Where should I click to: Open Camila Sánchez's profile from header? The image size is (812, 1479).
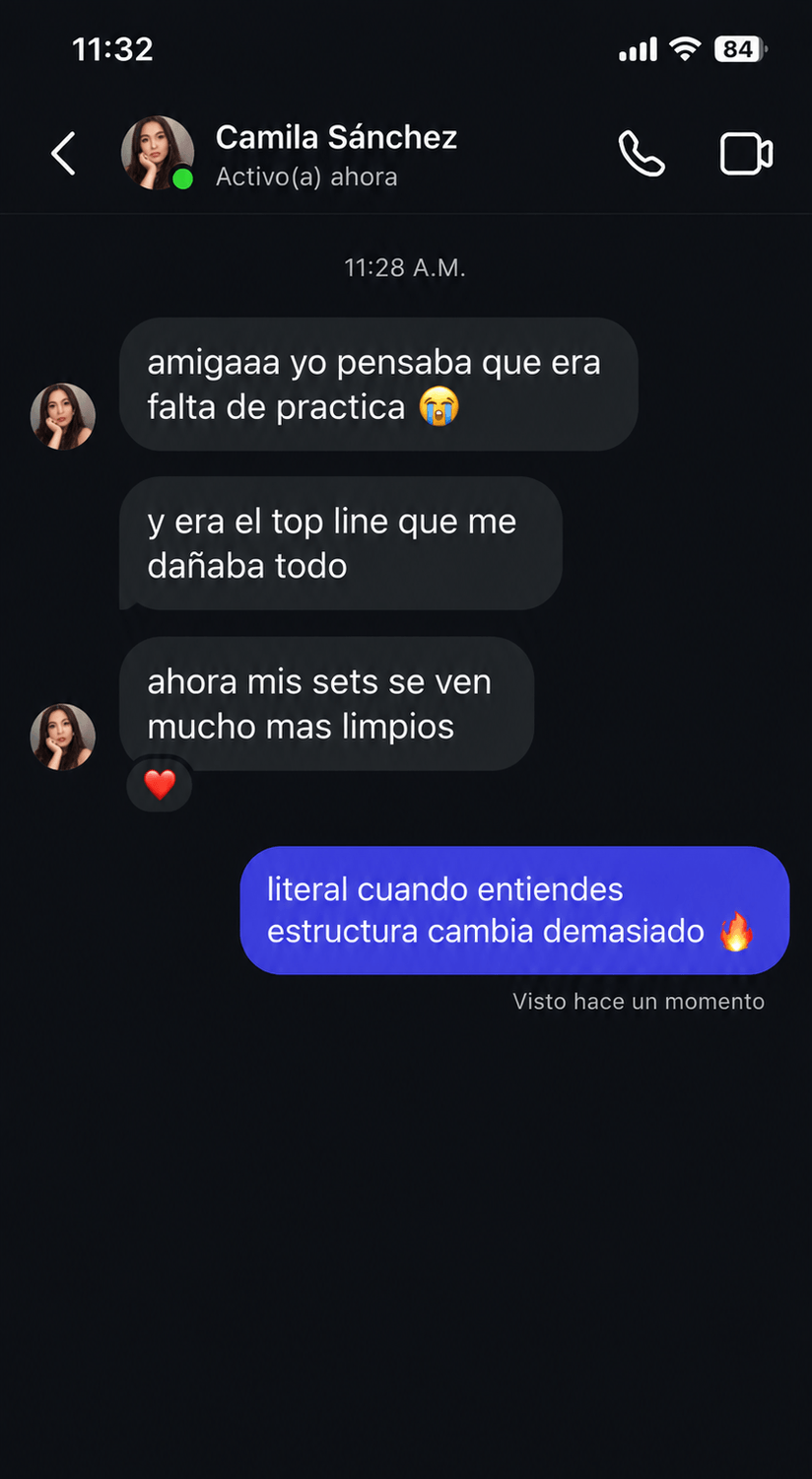click(x=336, y=137)
